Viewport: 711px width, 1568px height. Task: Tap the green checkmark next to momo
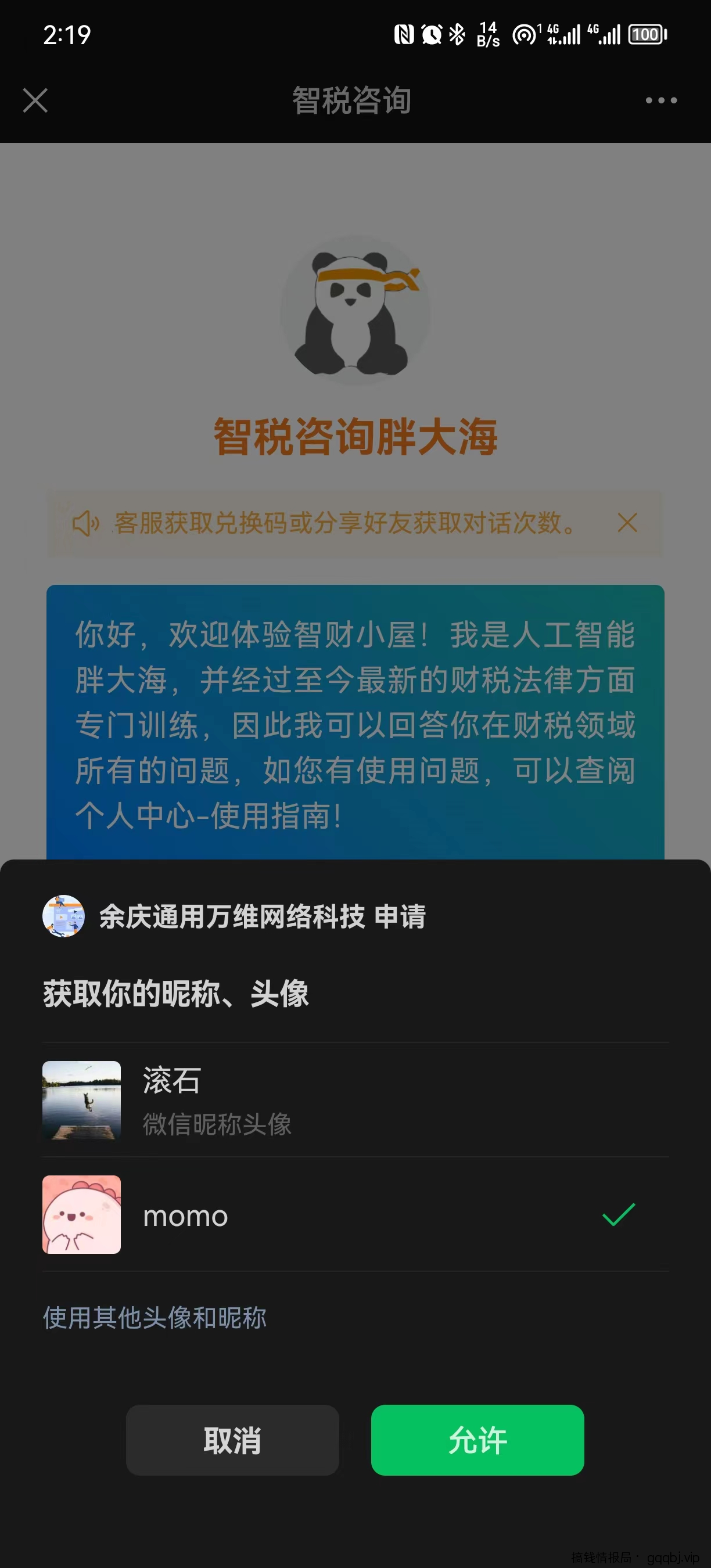click(617, 1214)
